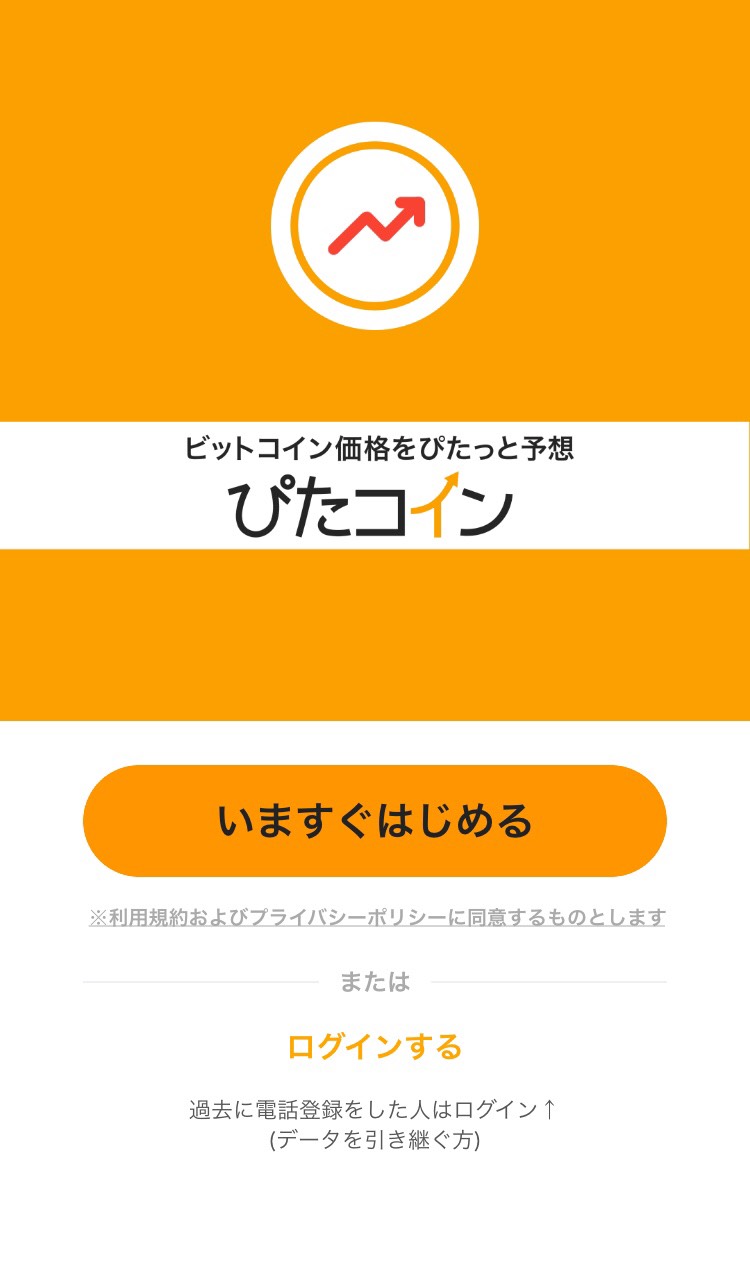
Task: Tap the いますぐはじめる button
Action: coord(375,821)
